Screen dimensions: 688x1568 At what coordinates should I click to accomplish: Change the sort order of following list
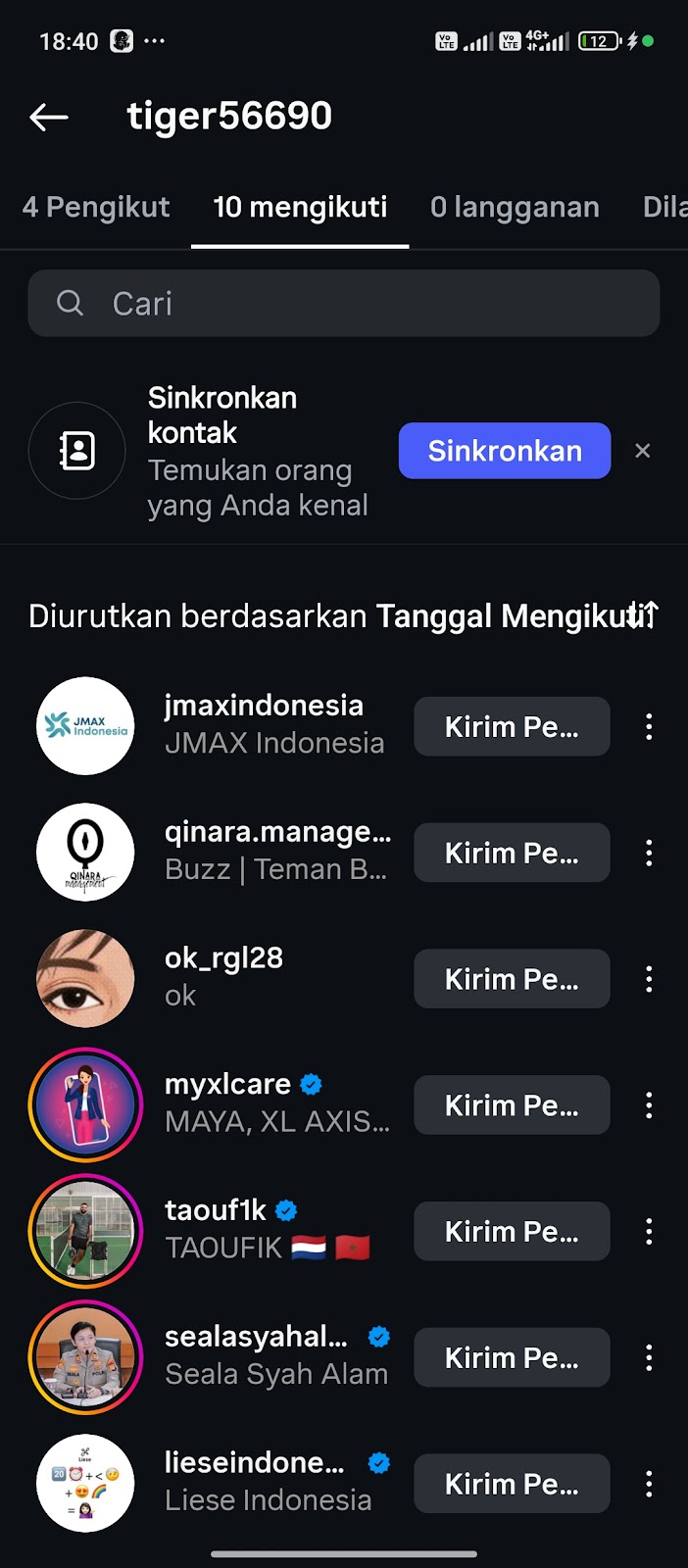[644, 615]
